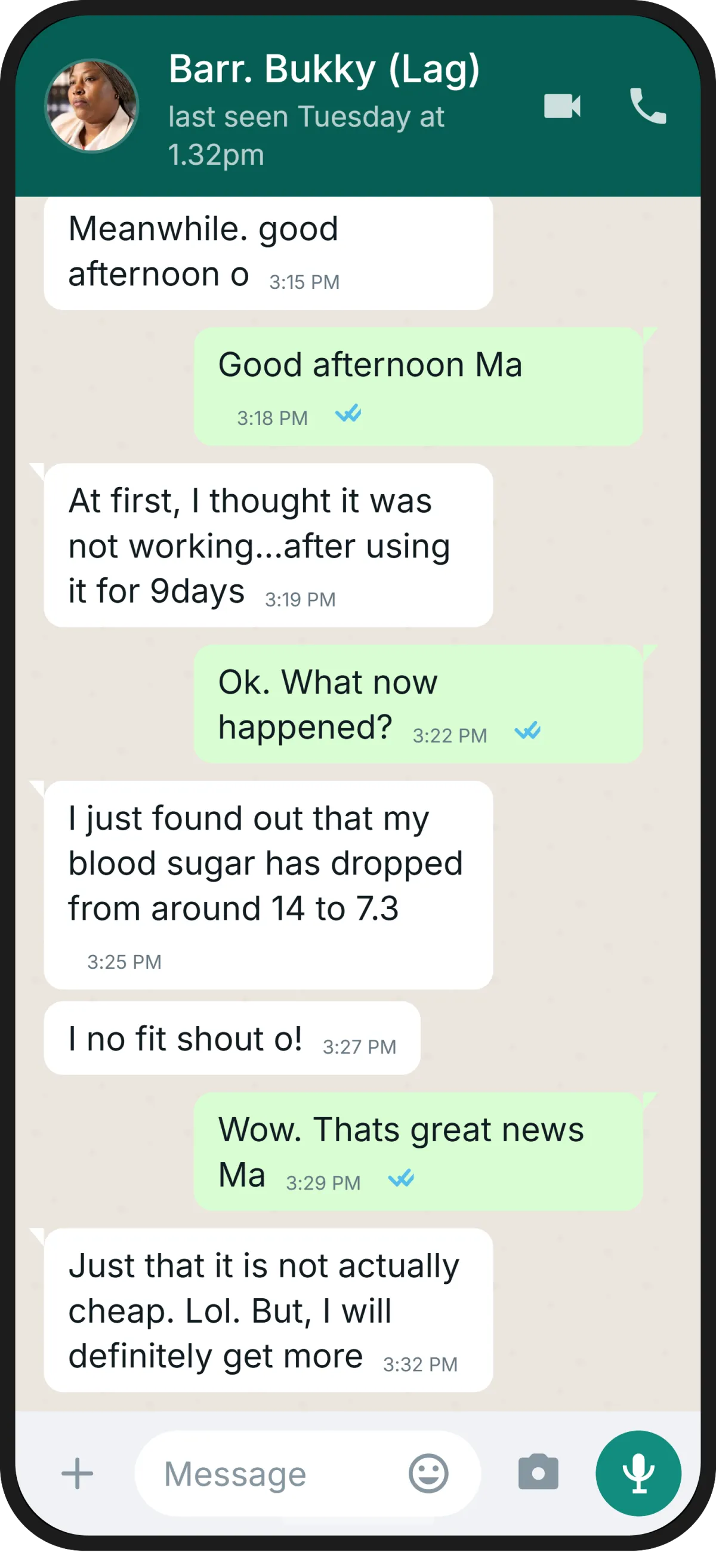The image size is (716, 1568).
Task: Open the emoji picker
Action: click(429, 1474)
